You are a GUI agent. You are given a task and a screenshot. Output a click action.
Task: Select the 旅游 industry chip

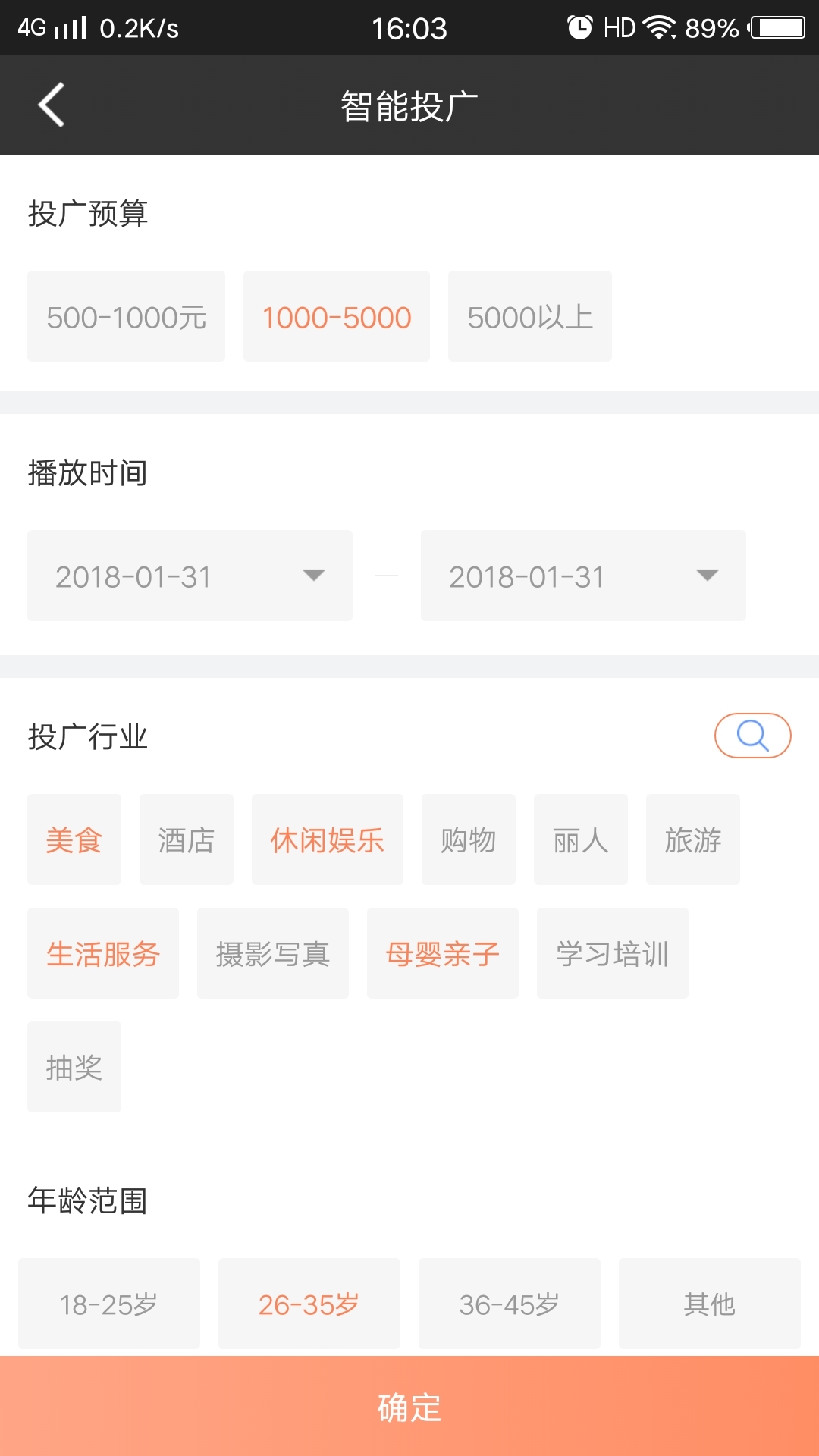(x=692, y=839)
